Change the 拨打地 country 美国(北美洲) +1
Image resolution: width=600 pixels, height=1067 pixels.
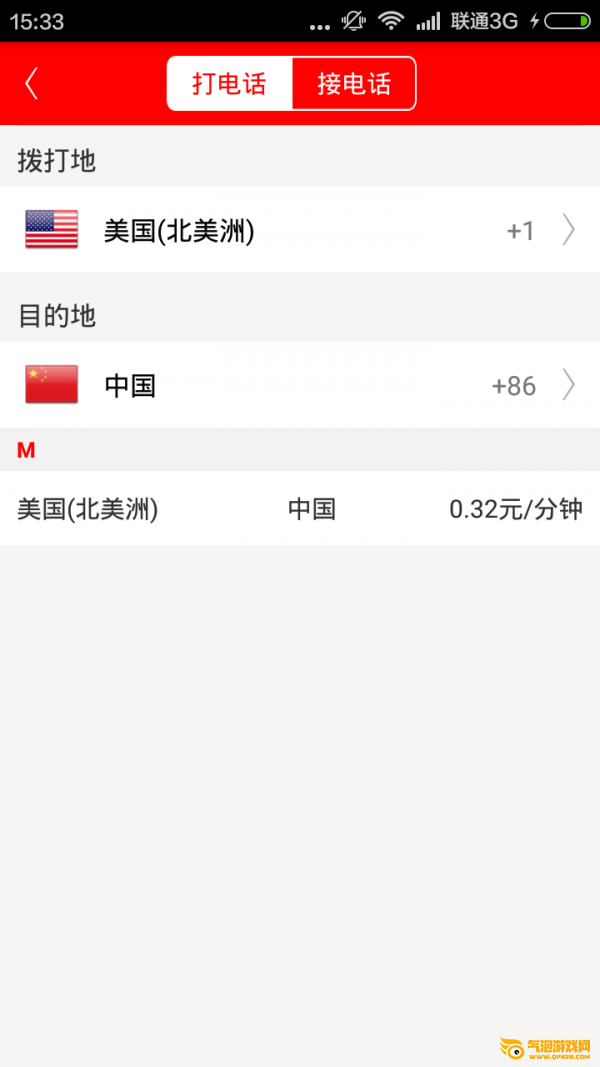[x=300, y=231]
